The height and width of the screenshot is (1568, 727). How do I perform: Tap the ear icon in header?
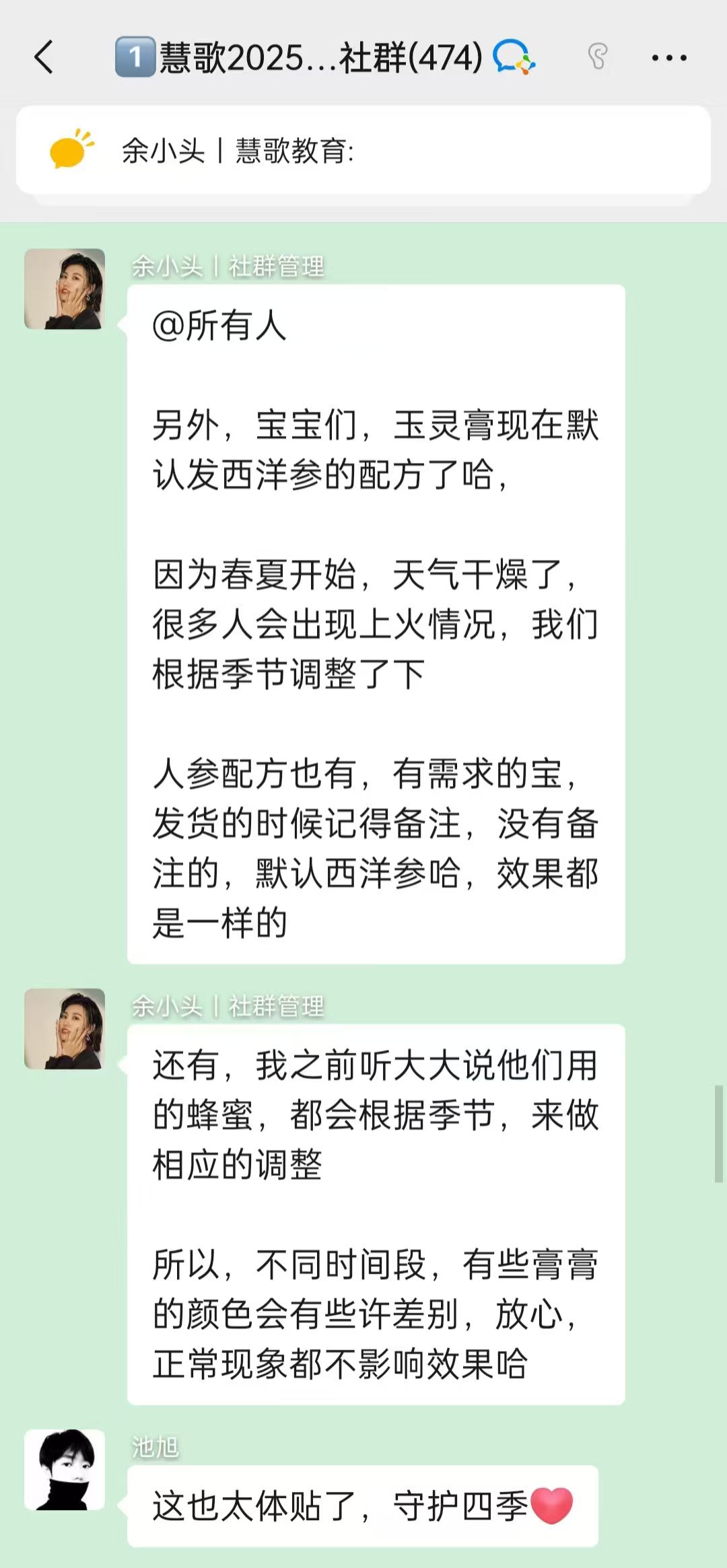597,57
